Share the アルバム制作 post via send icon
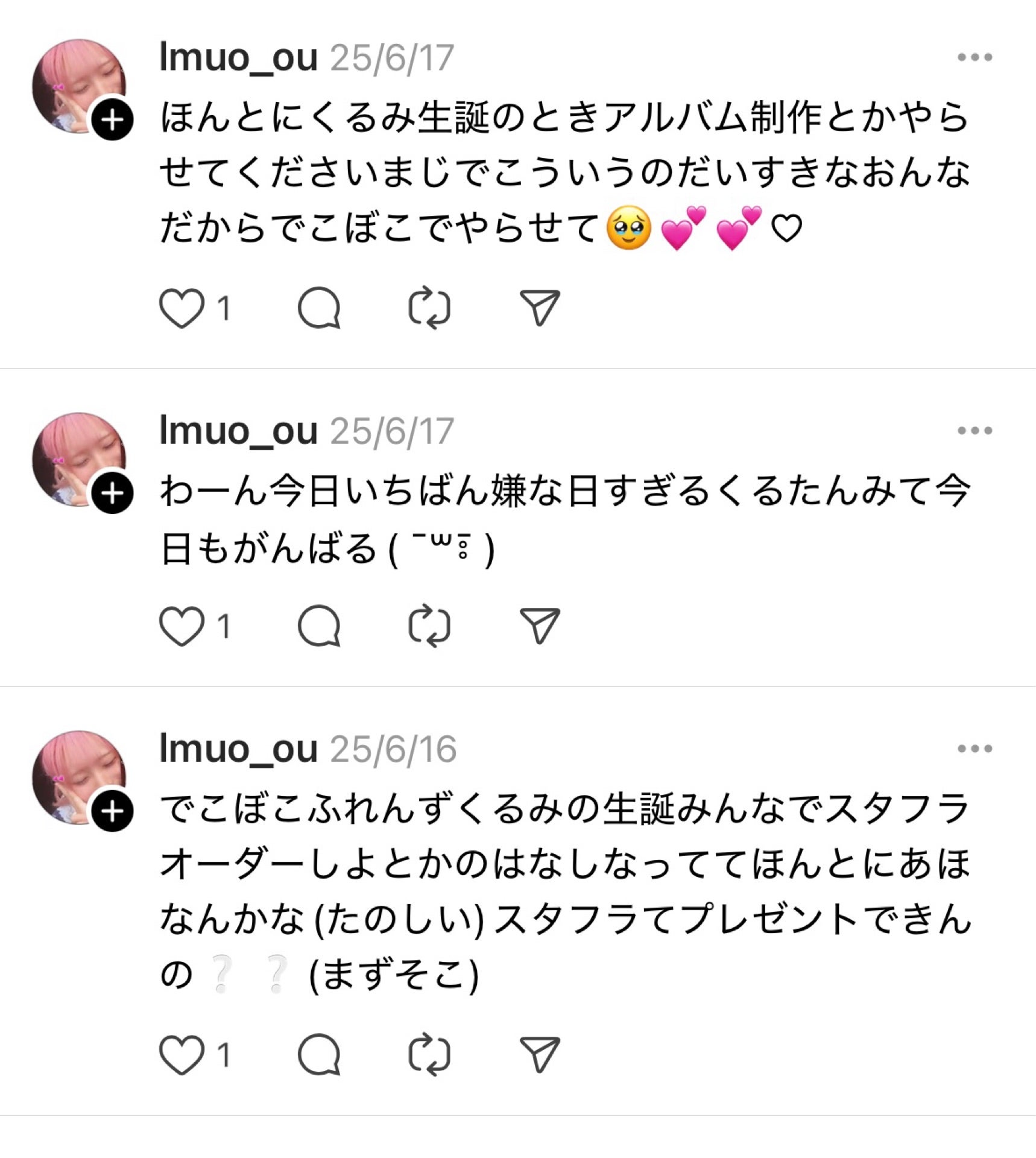The width and height of the screenshot is (1036, 1158). [x=540, y=308]
